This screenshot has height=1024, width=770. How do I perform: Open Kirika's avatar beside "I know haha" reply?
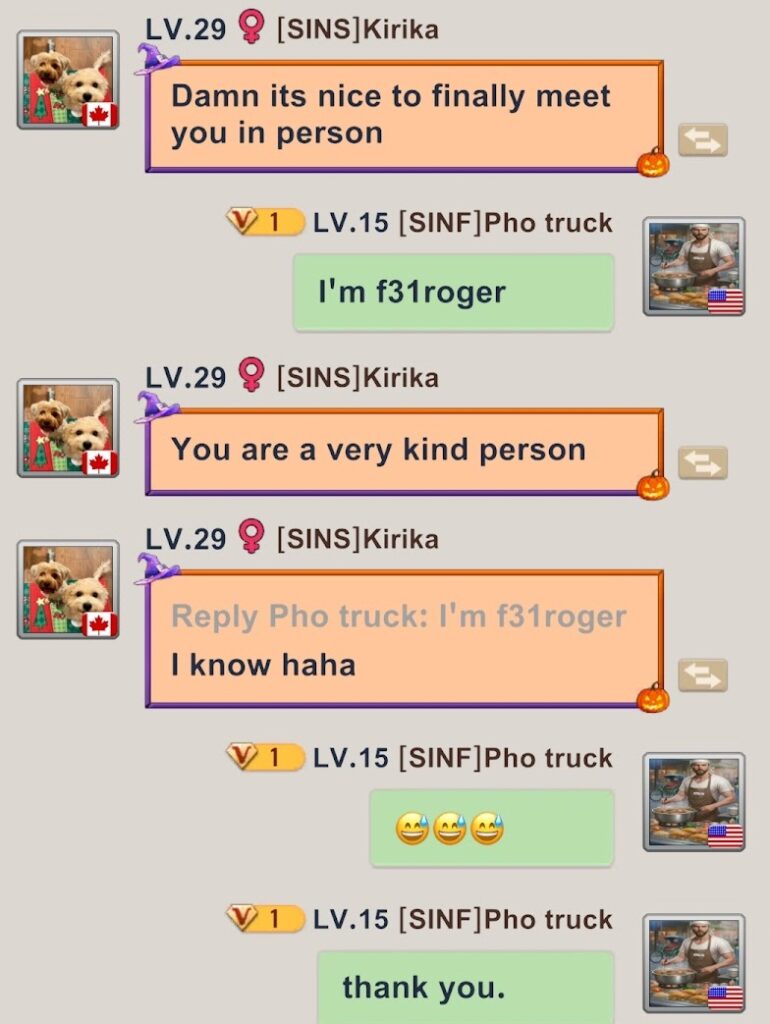[x=68, y=589]
